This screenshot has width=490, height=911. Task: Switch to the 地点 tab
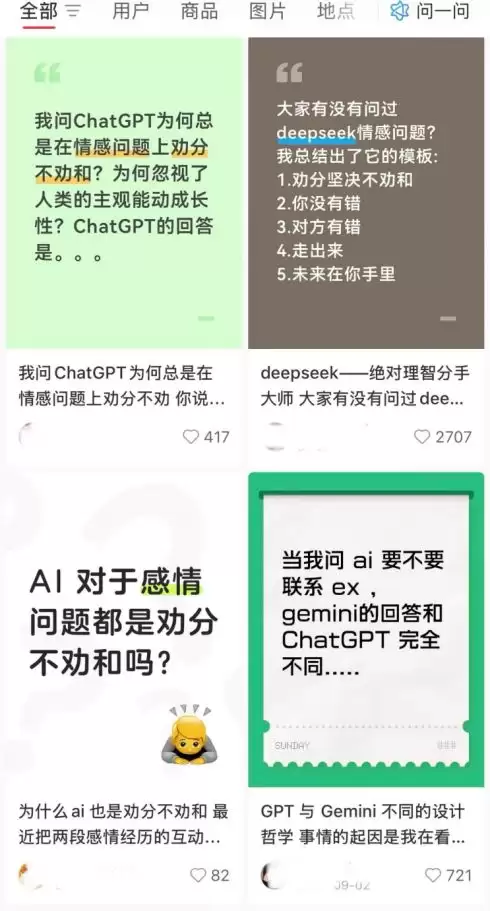[x=336, y=11]
